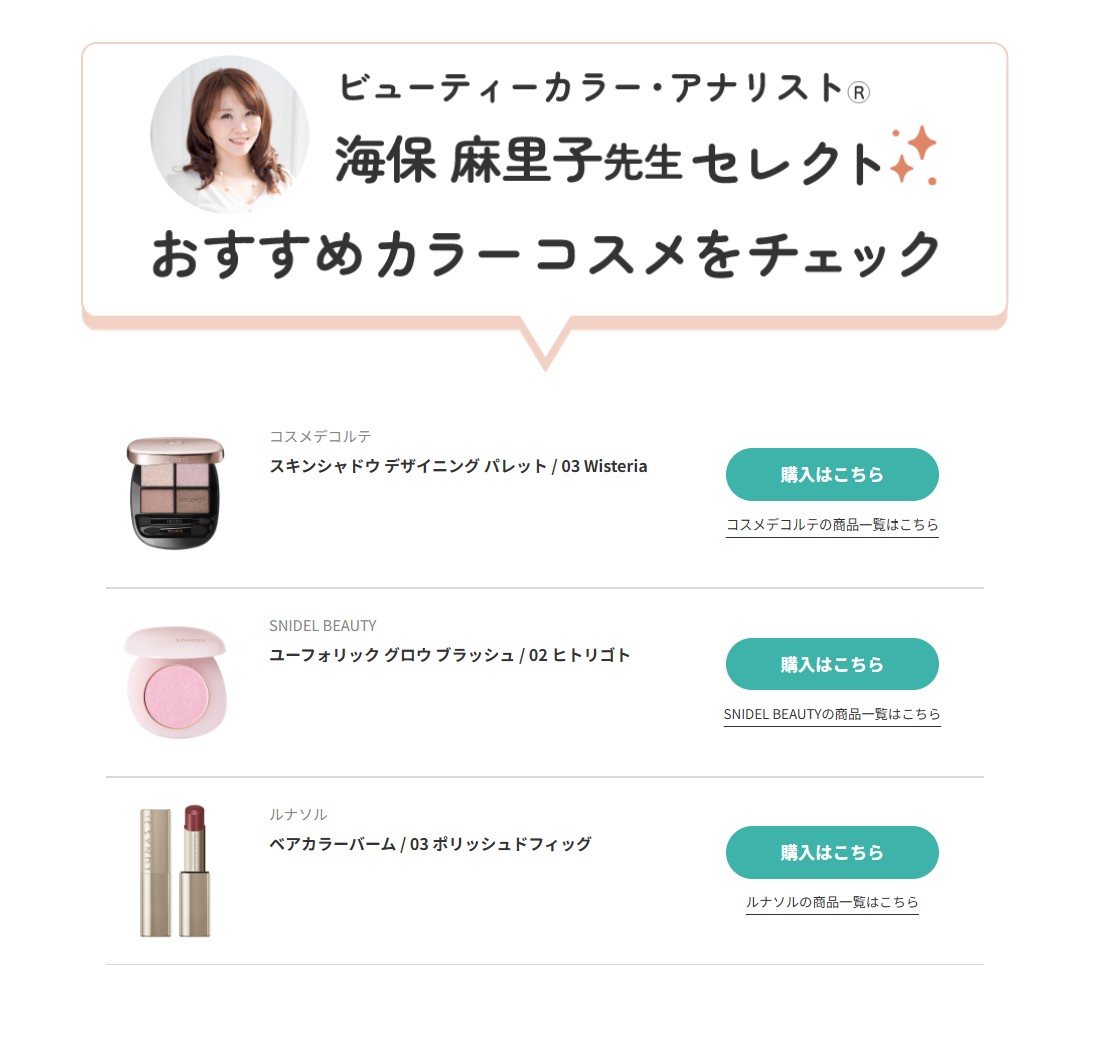1096x1040 pixels.
Task: Open the ルナソルの商品一覧はこちら link
Action: click(x=832, y=902)
